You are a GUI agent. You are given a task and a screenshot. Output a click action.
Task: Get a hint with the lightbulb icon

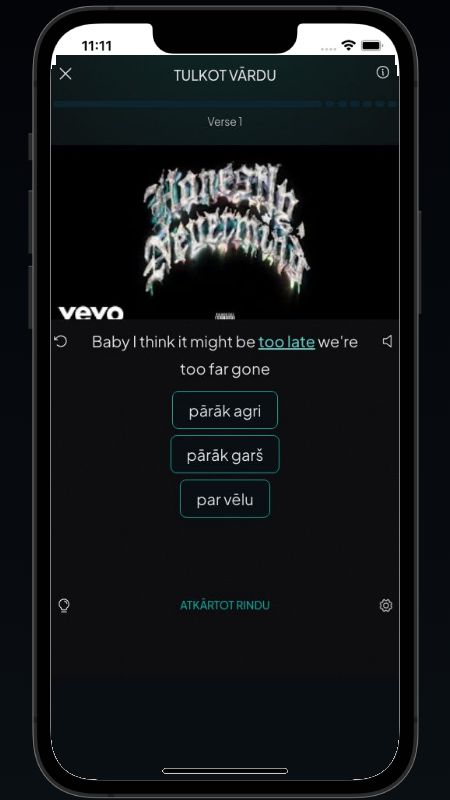(64, 606)
